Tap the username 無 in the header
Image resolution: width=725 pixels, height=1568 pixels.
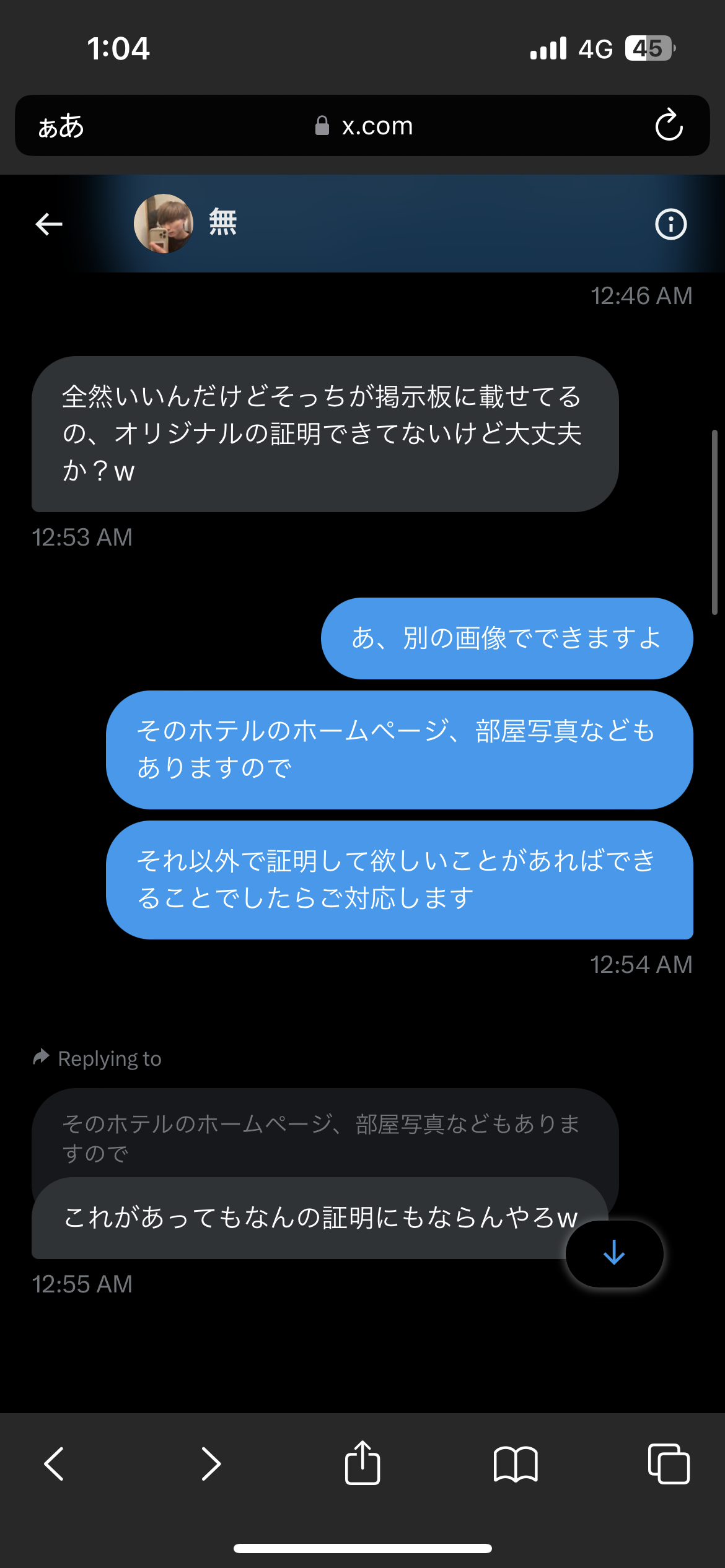[222, 222]
